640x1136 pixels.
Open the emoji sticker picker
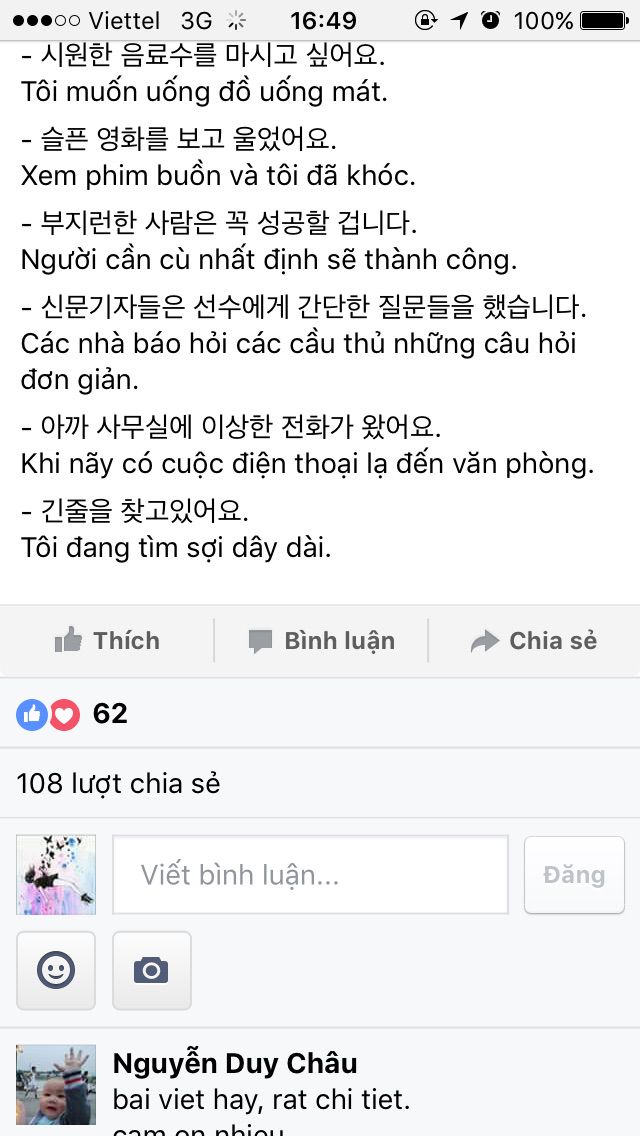pyautogui.click(x=56, y=970)
